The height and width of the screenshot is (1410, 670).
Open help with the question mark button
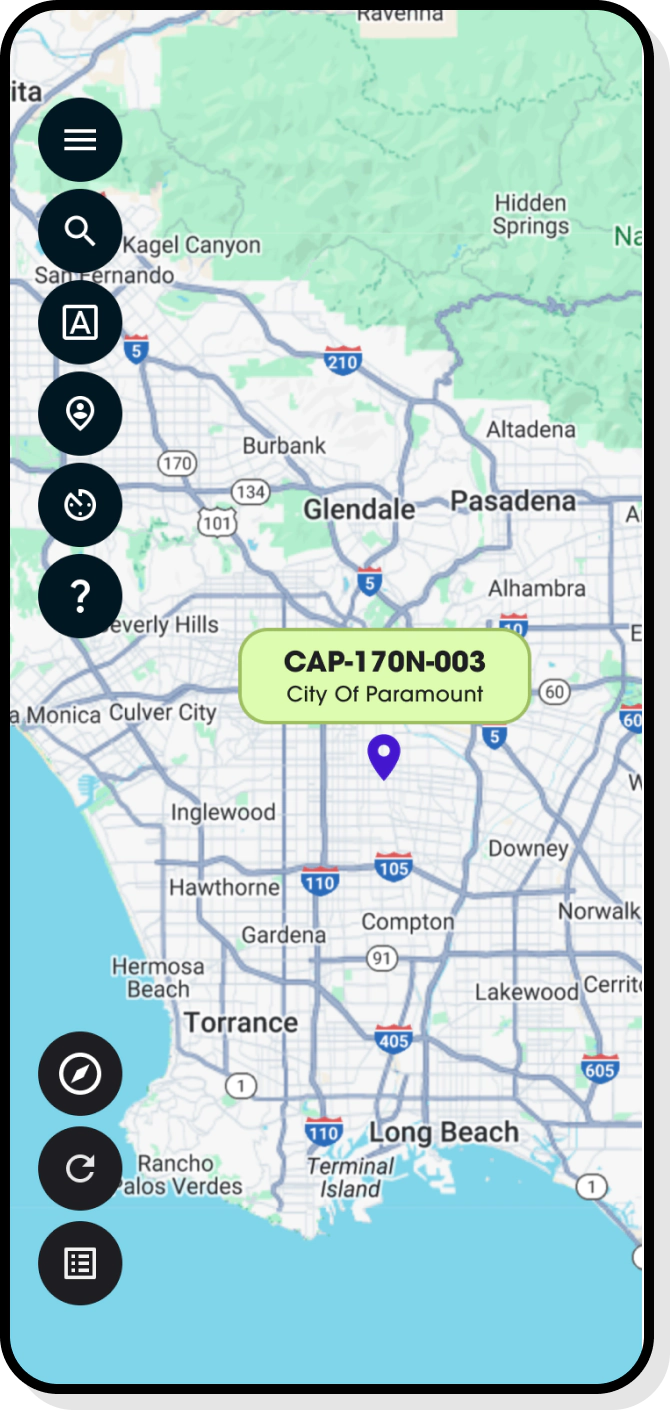(x=80, y=596)
